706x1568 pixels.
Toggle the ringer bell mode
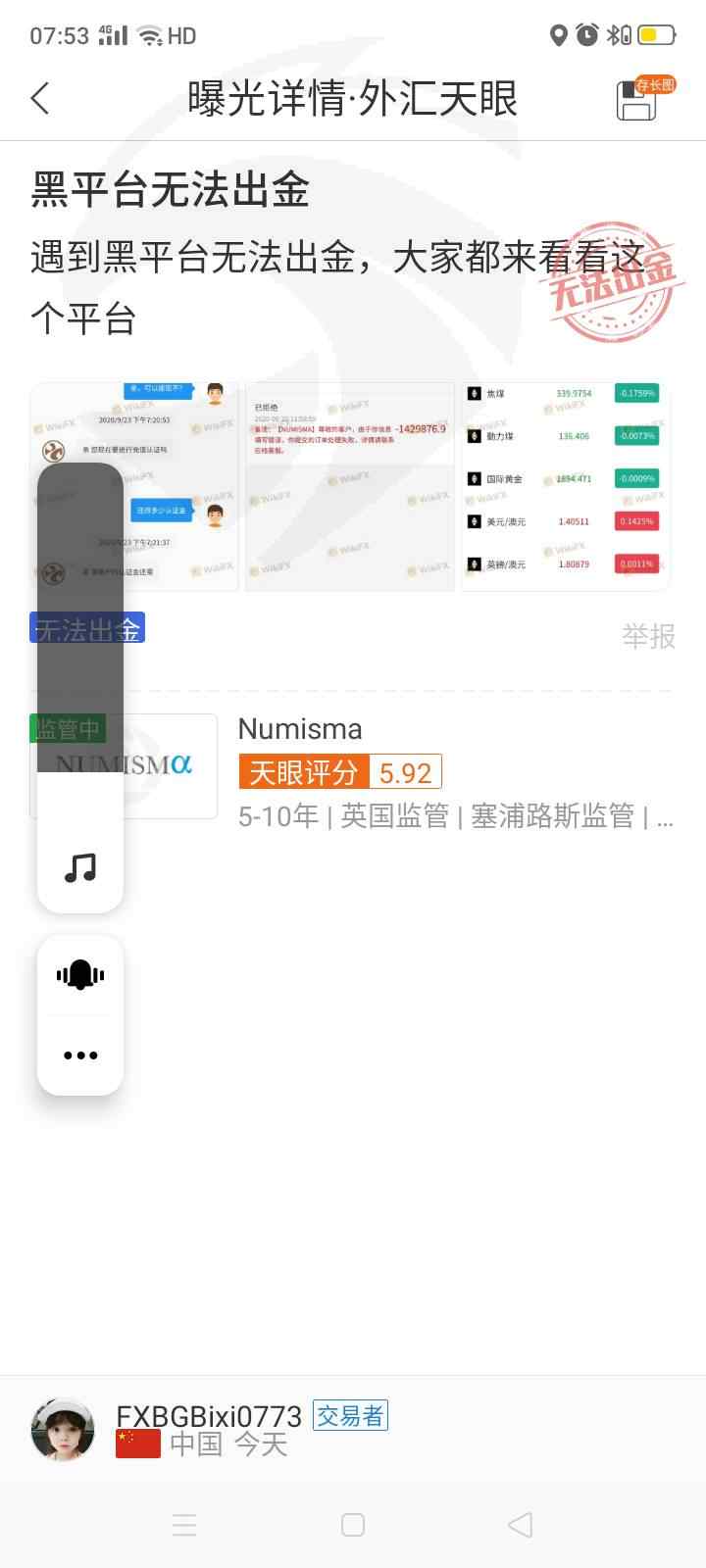(80, 975)
